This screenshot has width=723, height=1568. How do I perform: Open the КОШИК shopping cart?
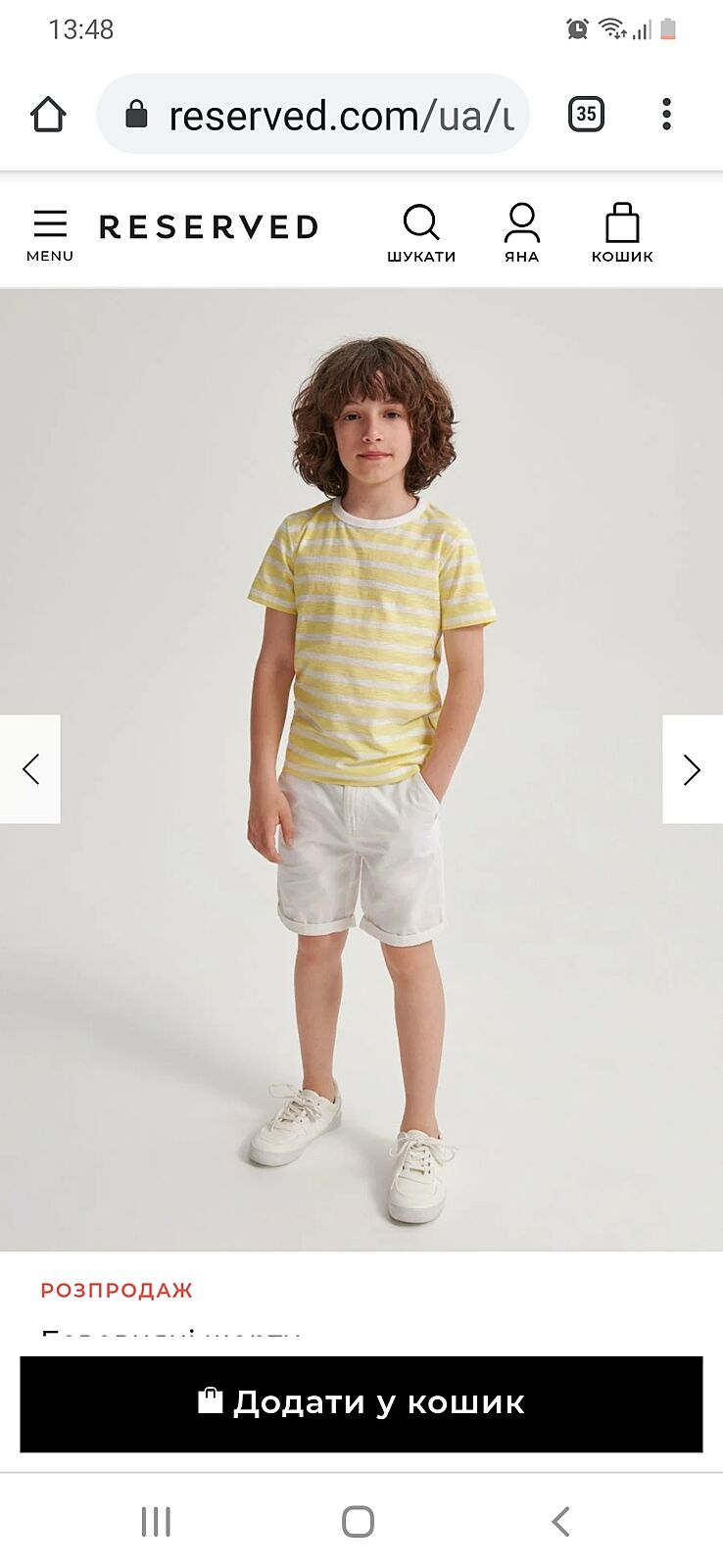(x=621, y=234)
